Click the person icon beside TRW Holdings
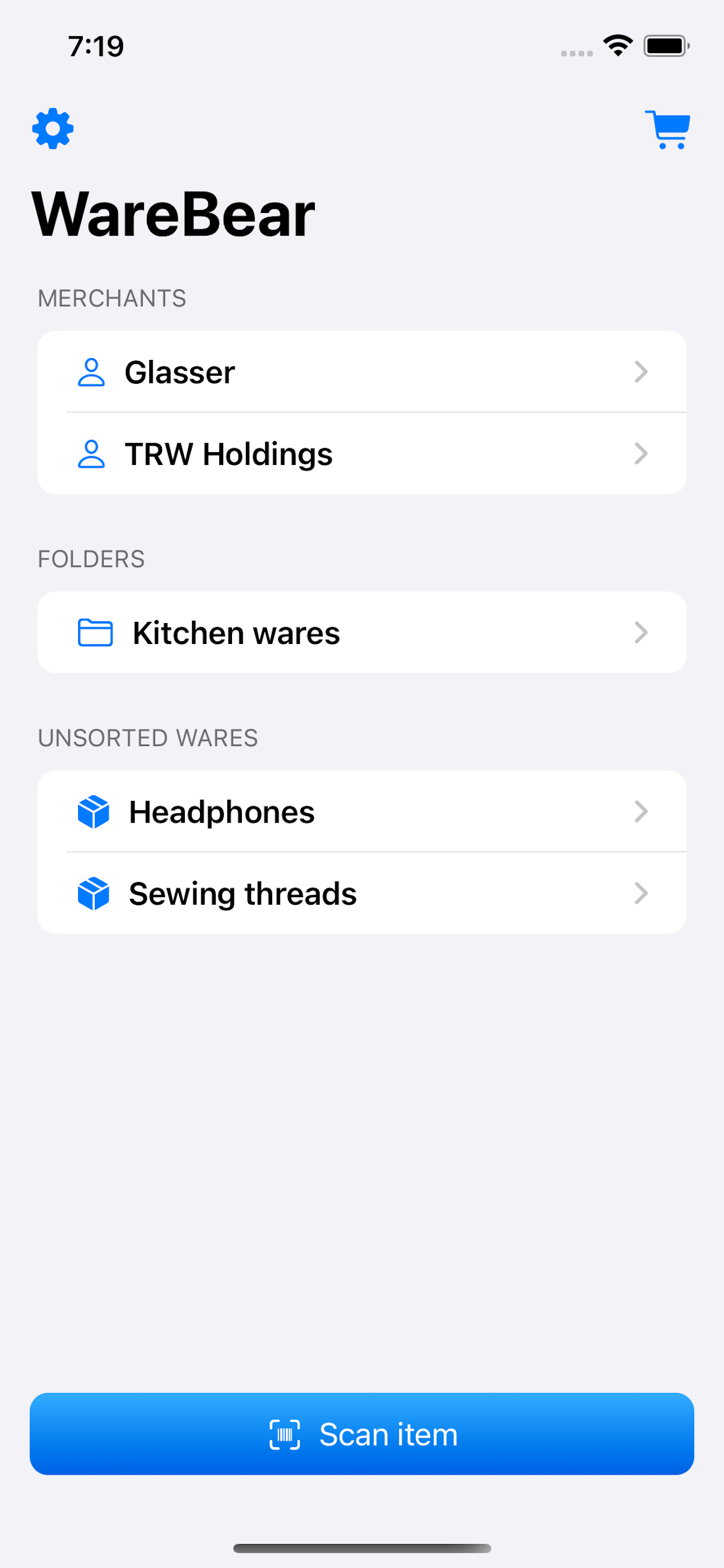 (x=93, y=453)
